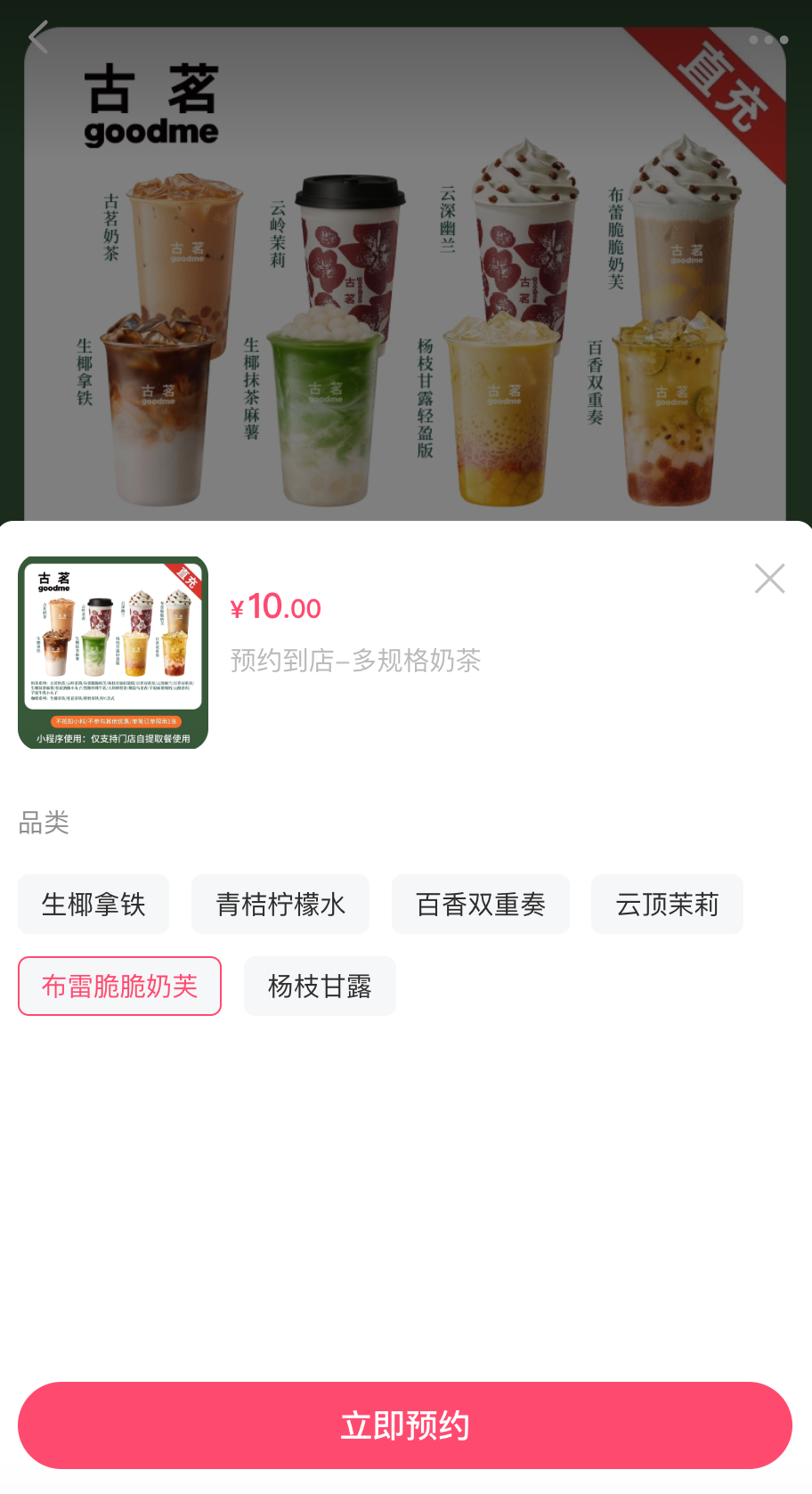Open the product thumbnail image

113,653
